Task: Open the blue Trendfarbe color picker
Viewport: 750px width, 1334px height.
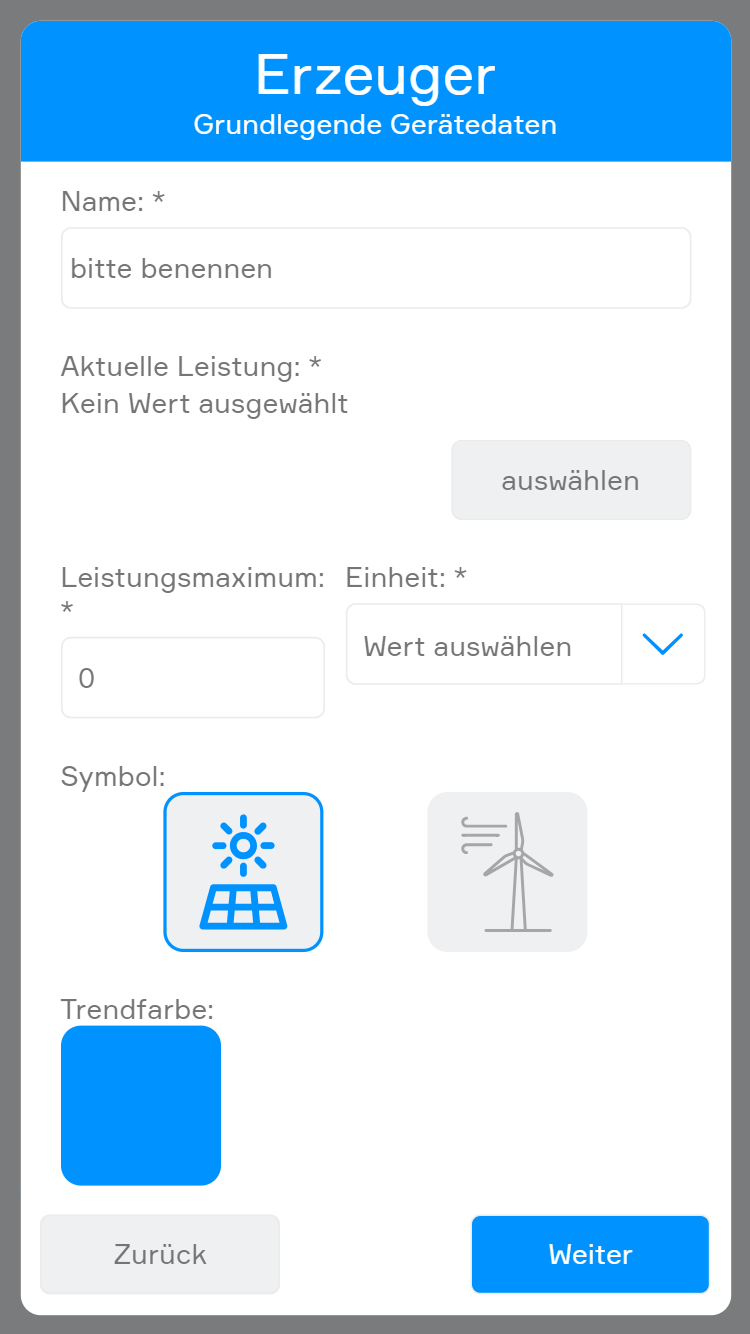Action: pos(141,1105)
